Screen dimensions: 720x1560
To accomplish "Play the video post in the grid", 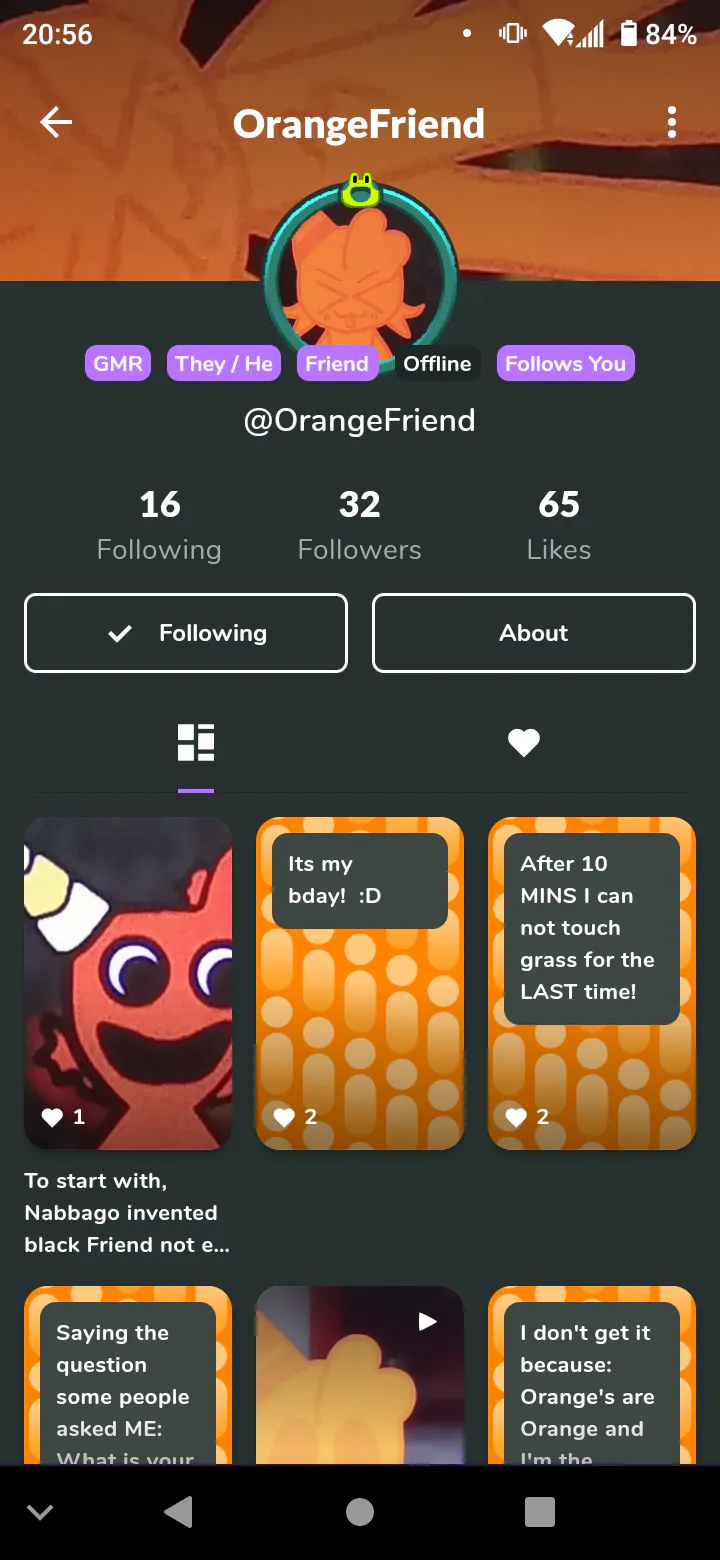I will click(360, 1376).
